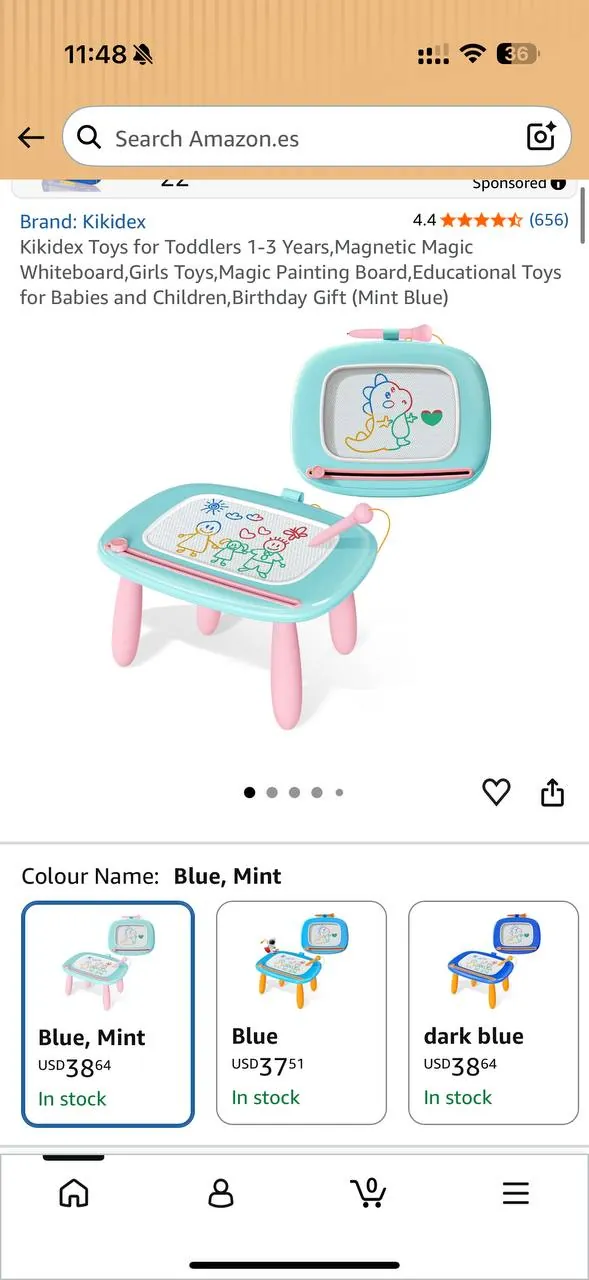Go to the Home tab

(74, 1193)
